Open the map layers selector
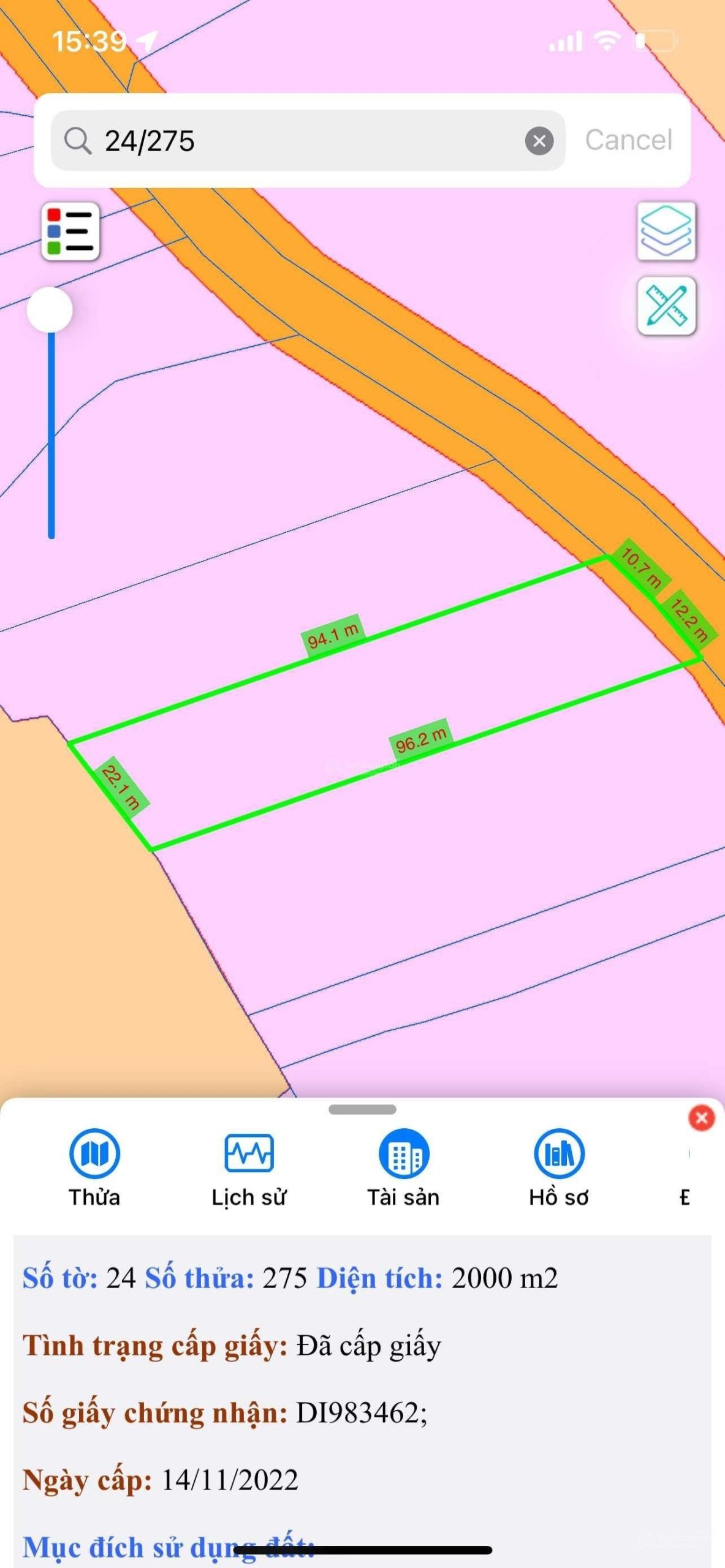The height and width of the screenshot is (1568, 725). pos(666,232)
